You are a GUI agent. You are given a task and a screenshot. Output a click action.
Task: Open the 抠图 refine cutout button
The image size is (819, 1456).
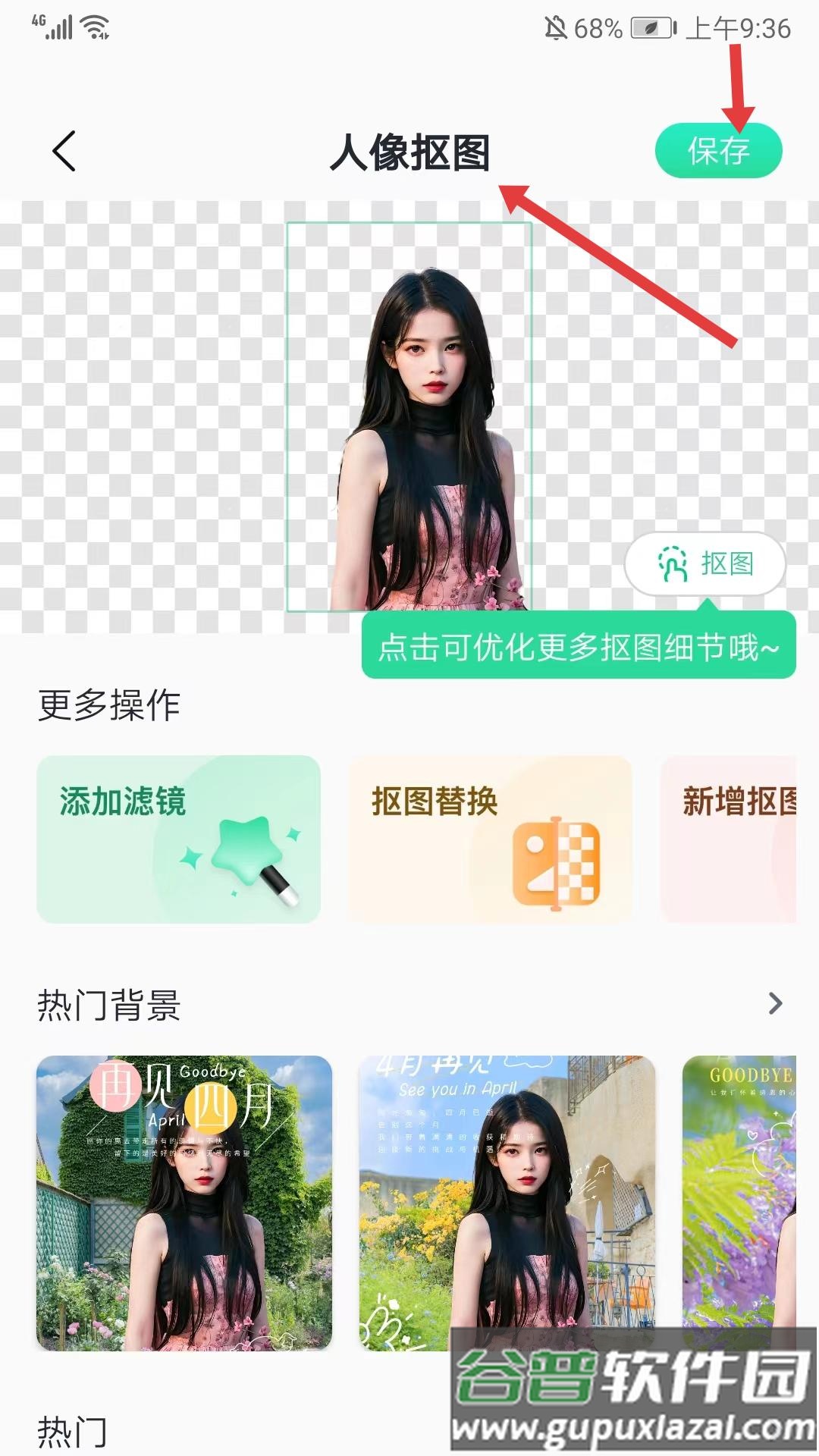(x=704, y=564)
